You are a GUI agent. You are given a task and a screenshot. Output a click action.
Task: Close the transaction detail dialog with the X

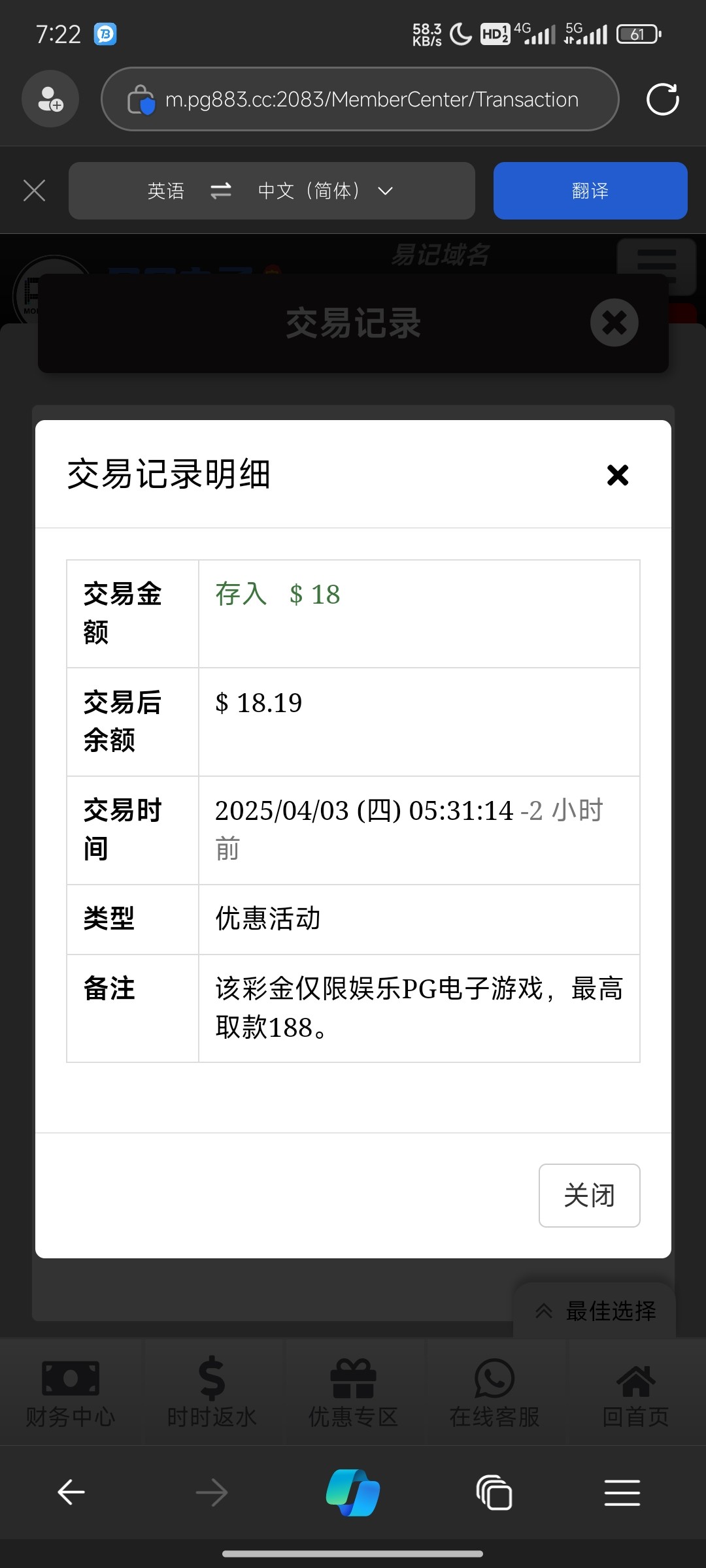(617, 475)
